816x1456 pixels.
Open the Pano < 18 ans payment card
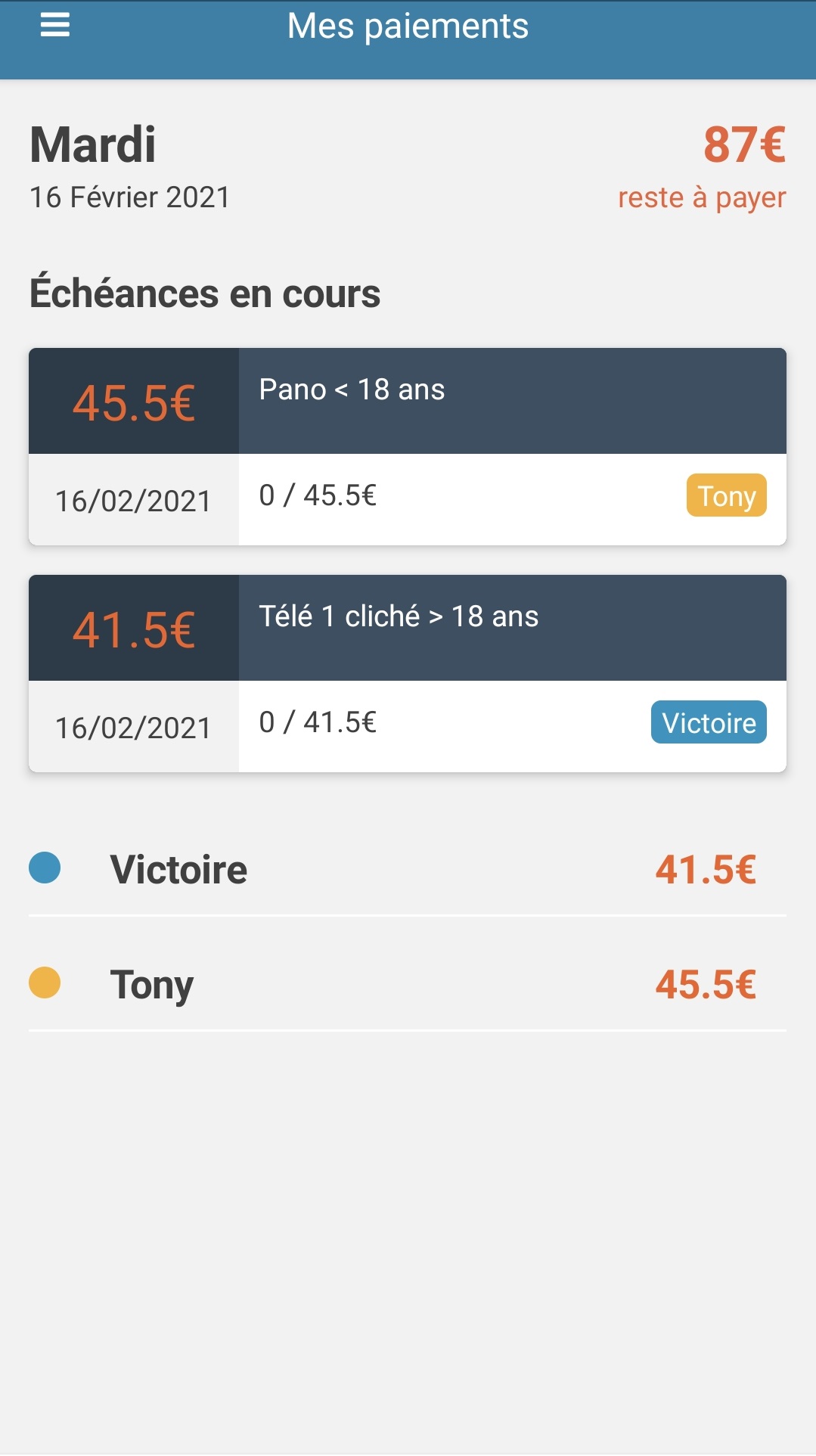tap(408, 446)
